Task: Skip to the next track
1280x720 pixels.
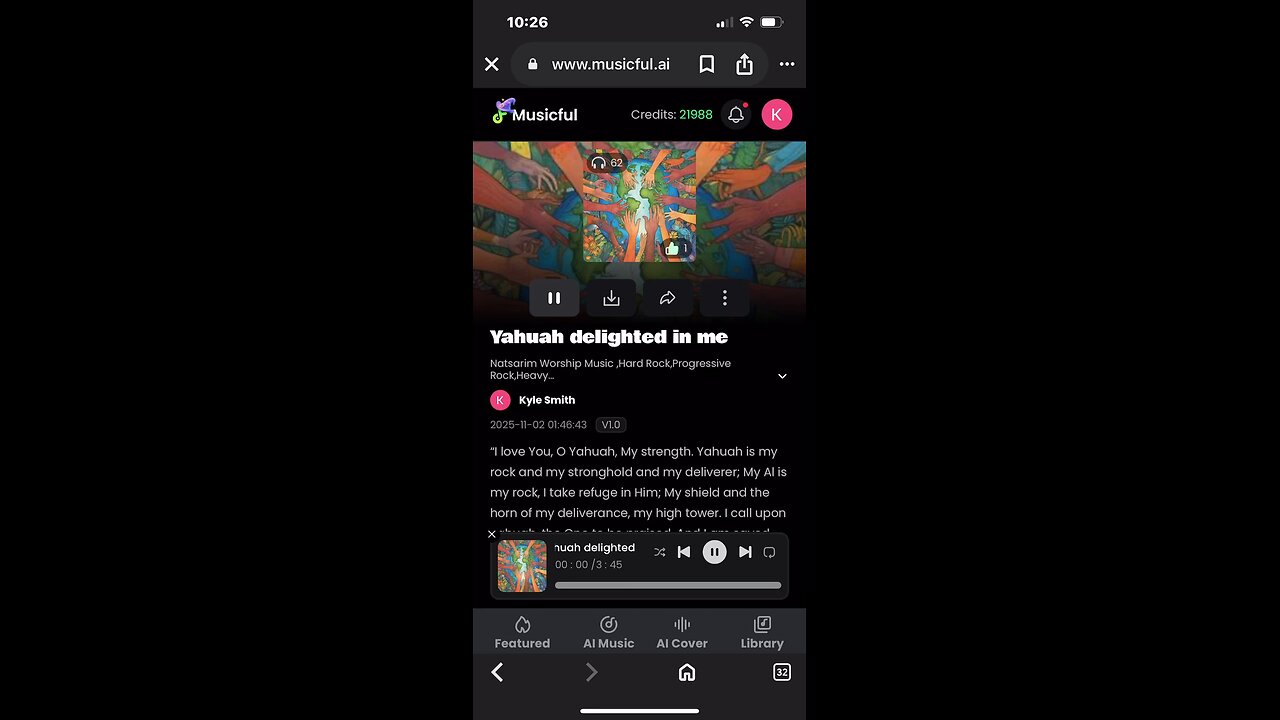Action: coord(745,552)
